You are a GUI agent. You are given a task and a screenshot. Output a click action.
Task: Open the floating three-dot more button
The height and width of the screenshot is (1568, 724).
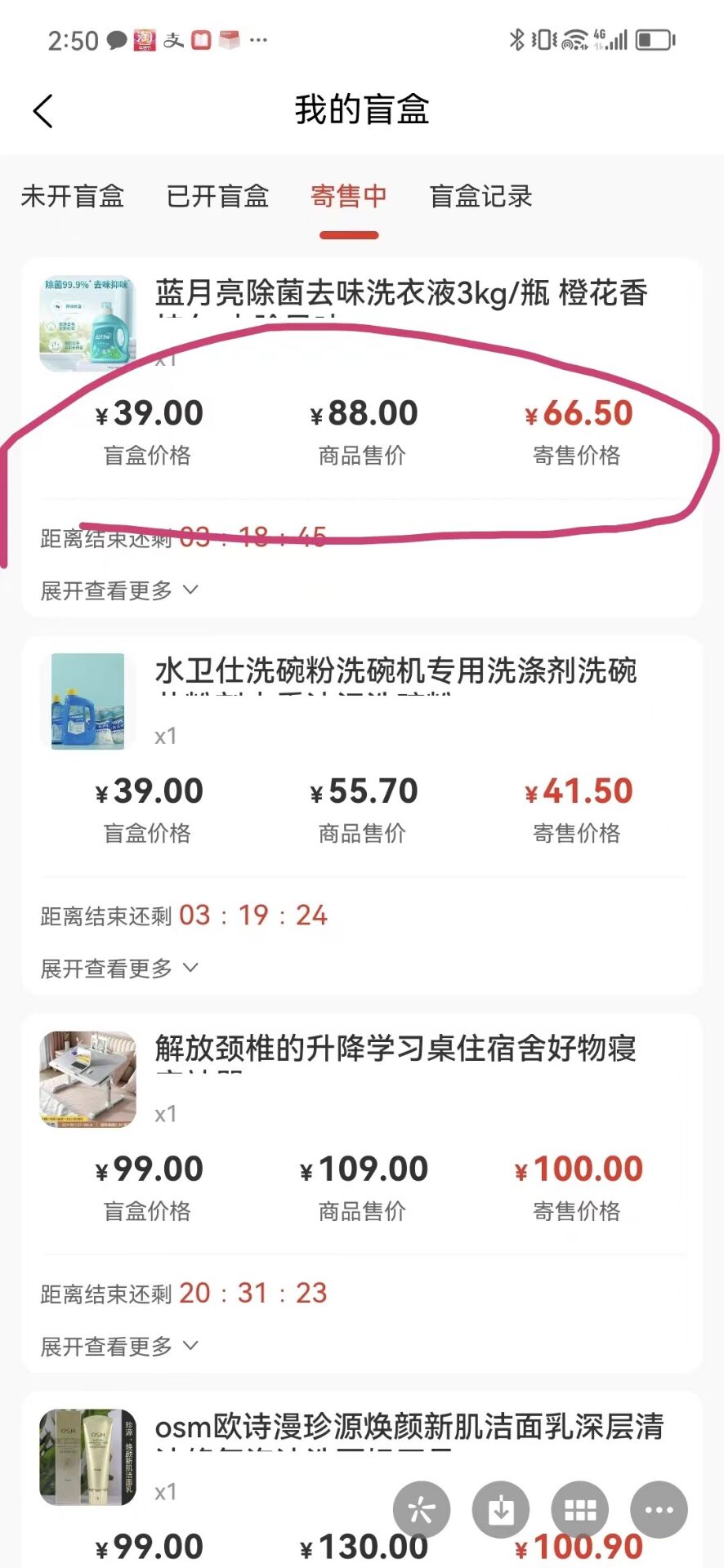659,1511
